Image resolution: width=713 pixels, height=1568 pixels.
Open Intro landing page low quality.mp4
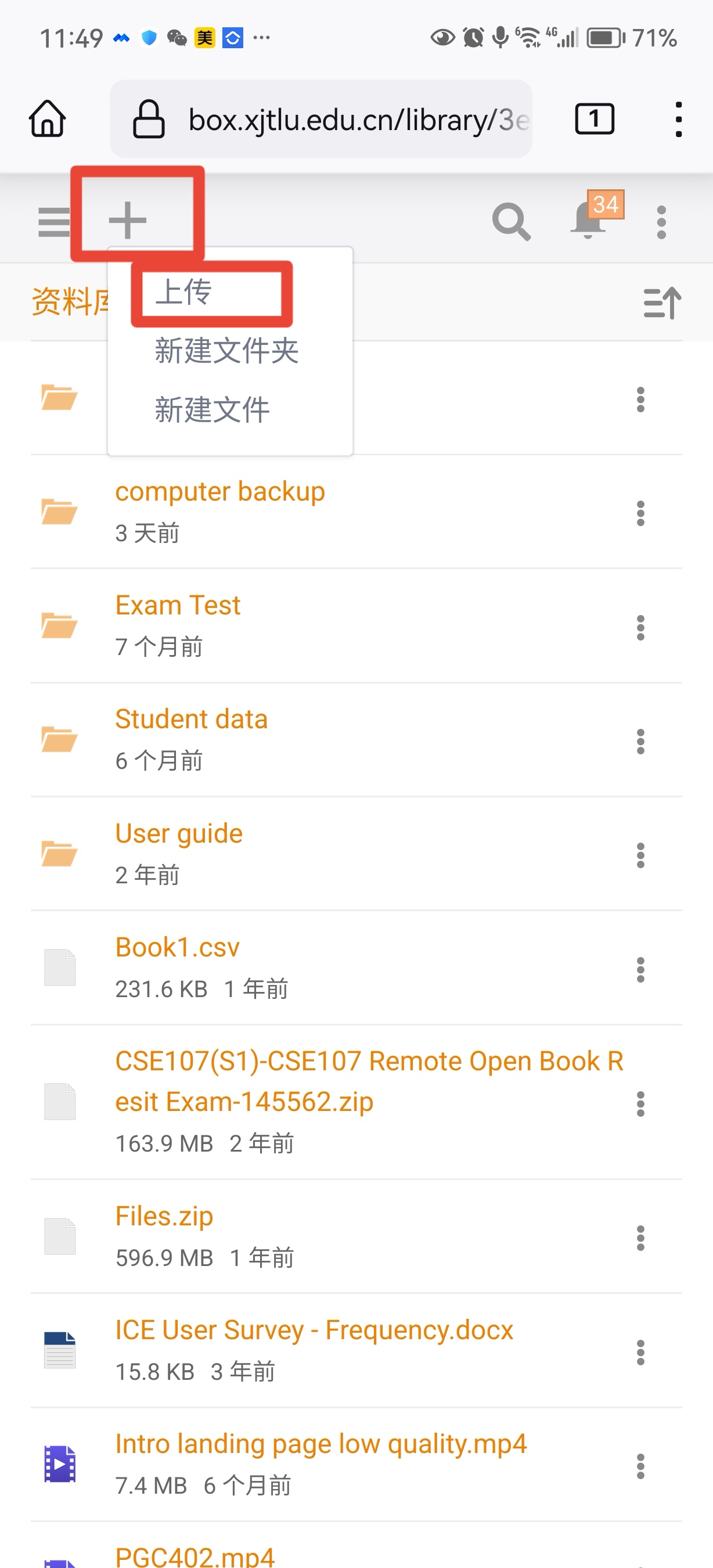click(x=321, y=1444)
